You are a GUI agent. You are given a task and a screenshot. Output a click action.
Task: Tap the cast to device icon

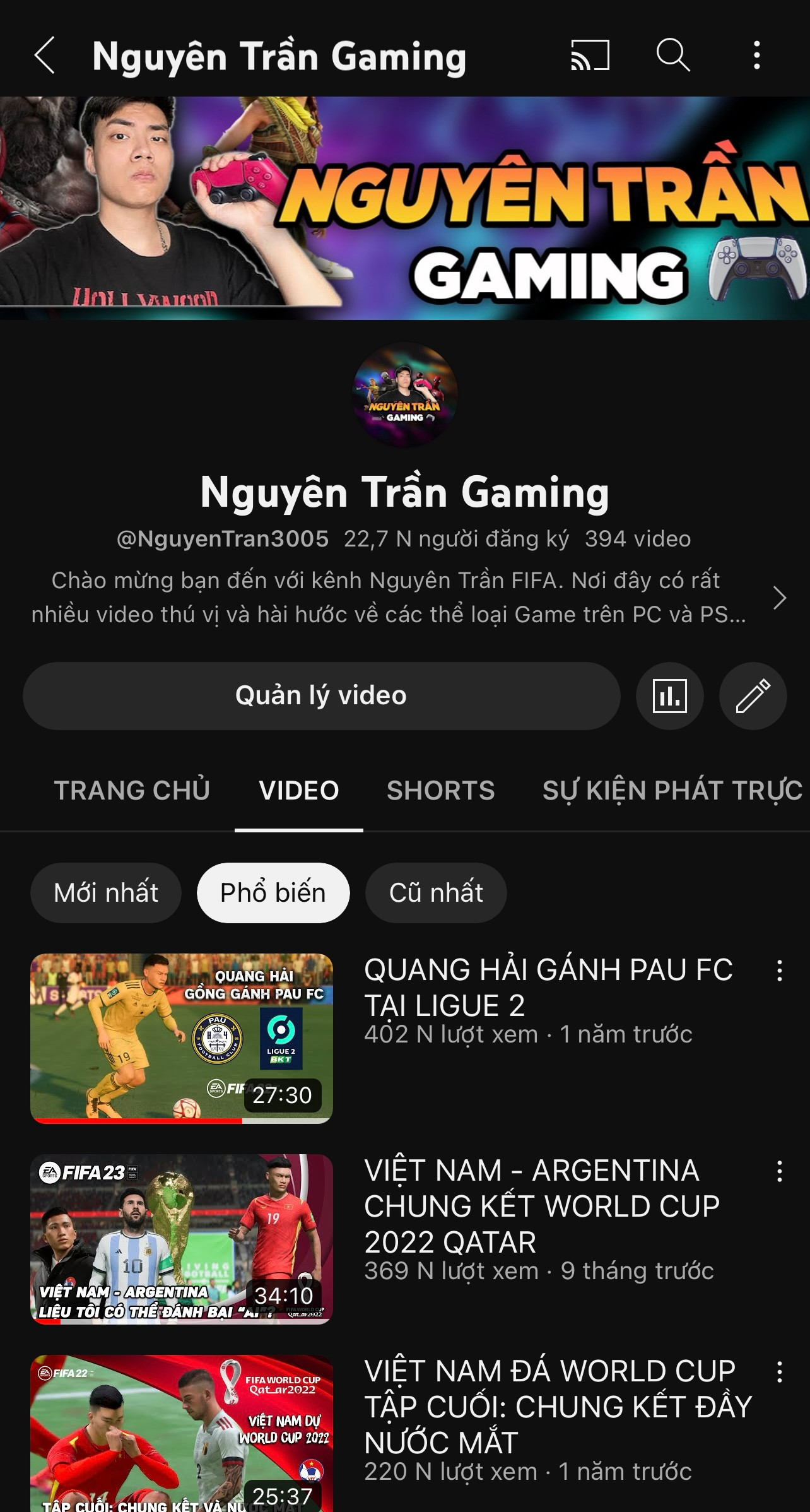click(590, 56)
